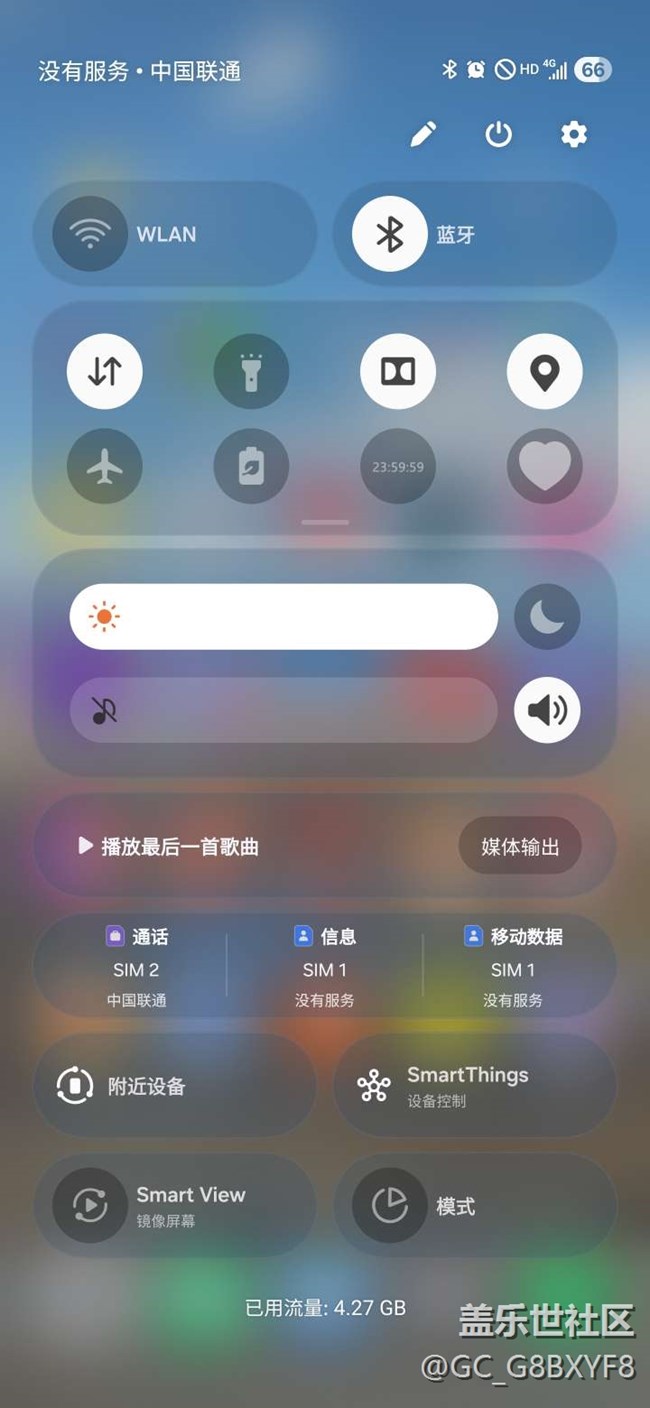650x1408 pixels.
Task: Edit the quick settings panel layout
Action: tap(424, 134)
